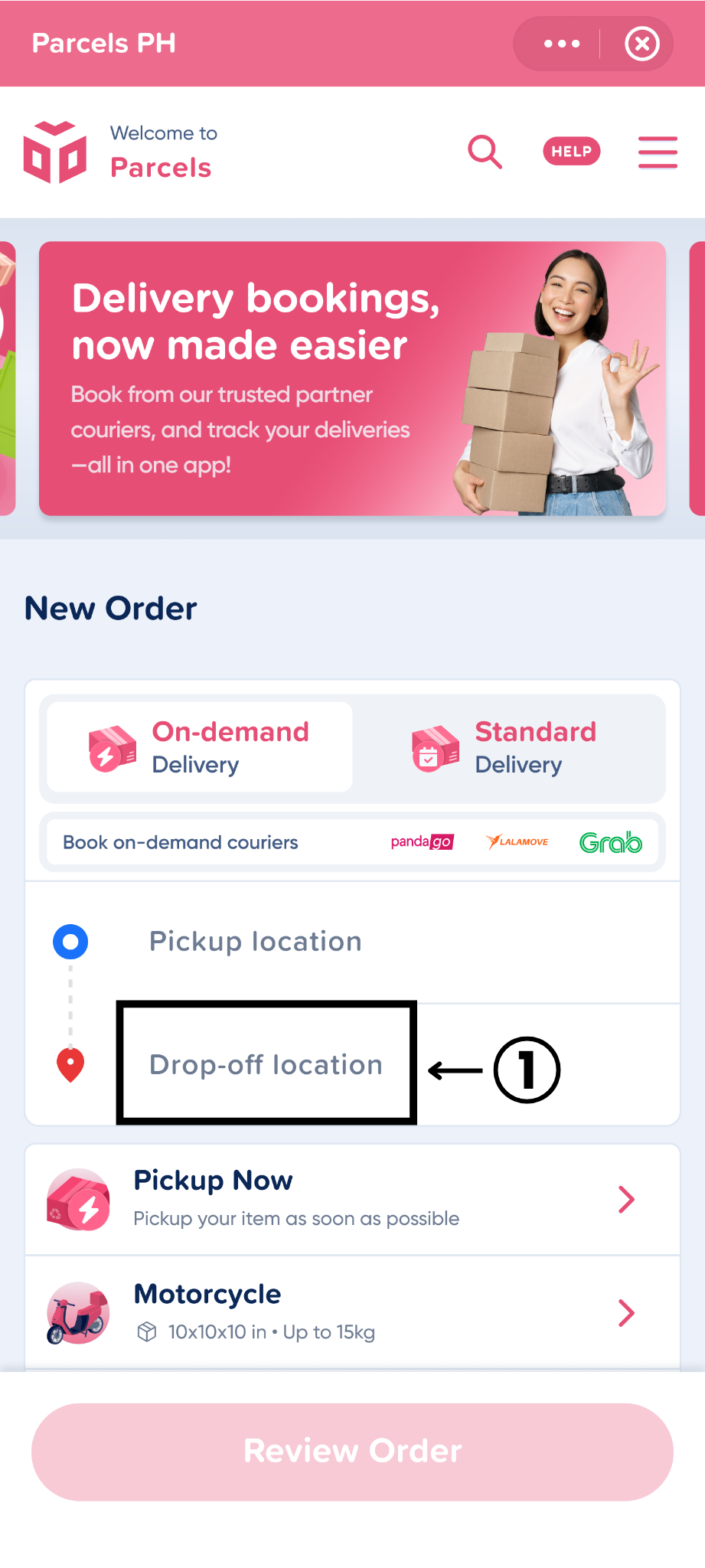The image size is (705, 1568).
Task: Close the Parcels PH mini-app
Action: [641, 44]
